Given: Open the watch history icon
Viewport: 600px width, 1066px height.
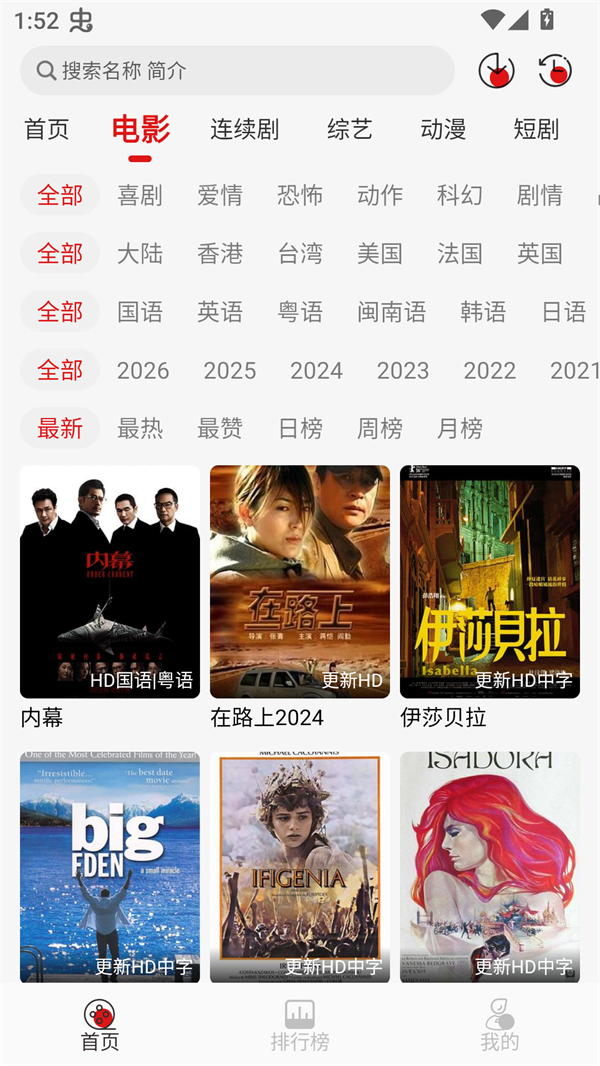Looking at the screenshot, I should point(555,71).
